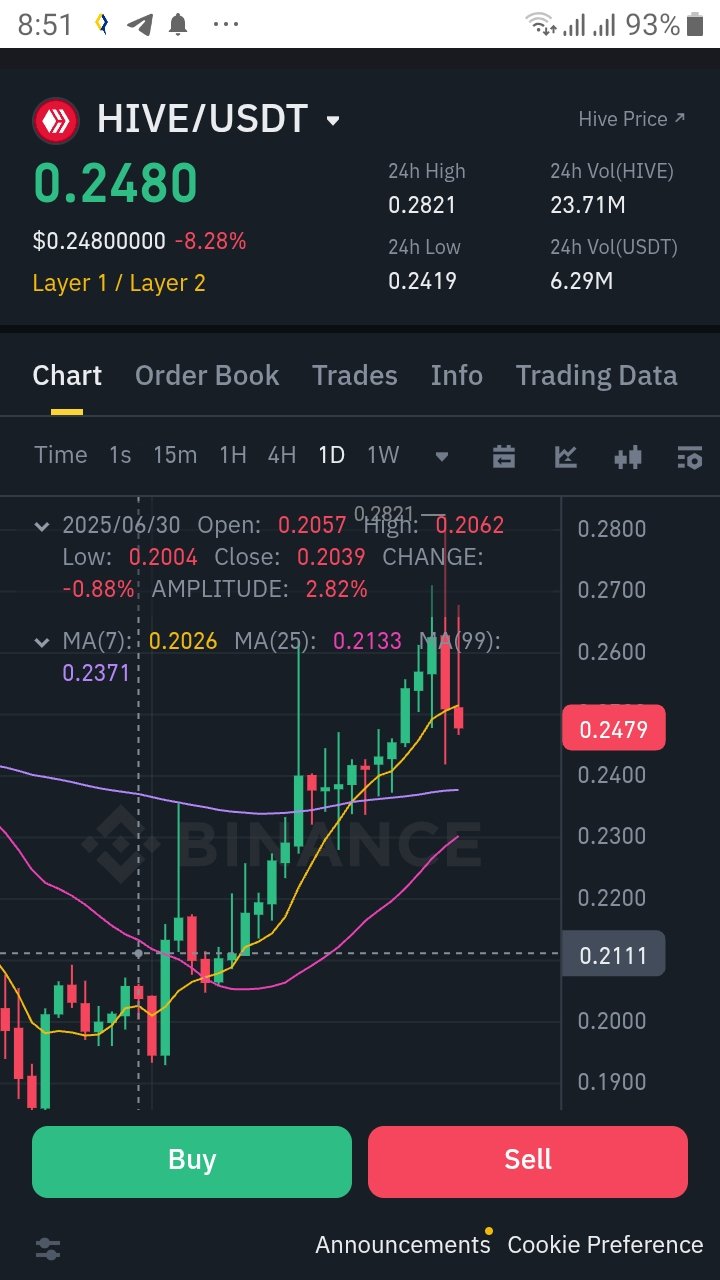Open chart settings icon
Screen dimensions: 720x1280
pyautogui.click(x=689, y=457)
